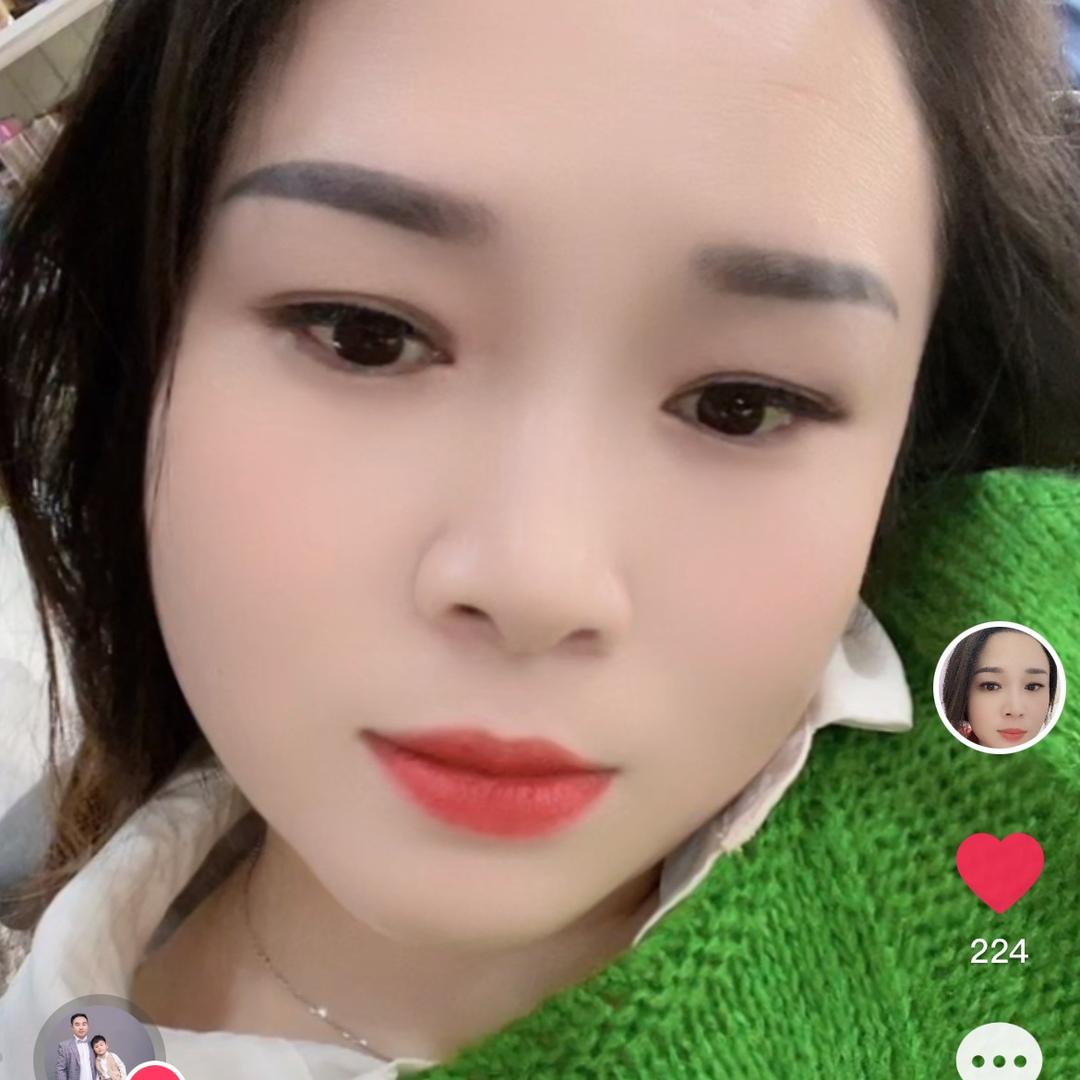Open the video creator's round profile avatar

coord(999,687)
